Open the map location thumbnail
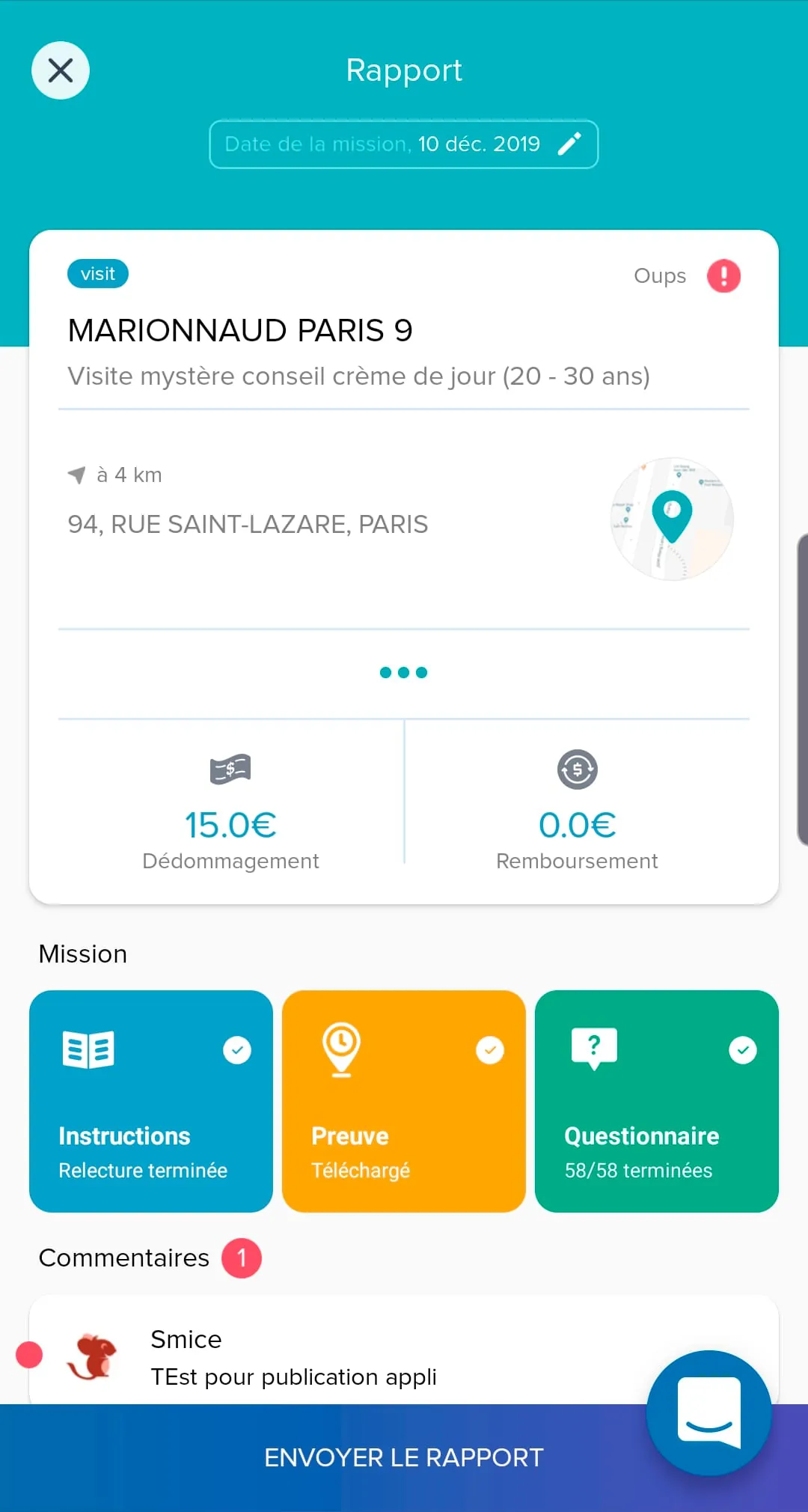 (x=672, y=519)
